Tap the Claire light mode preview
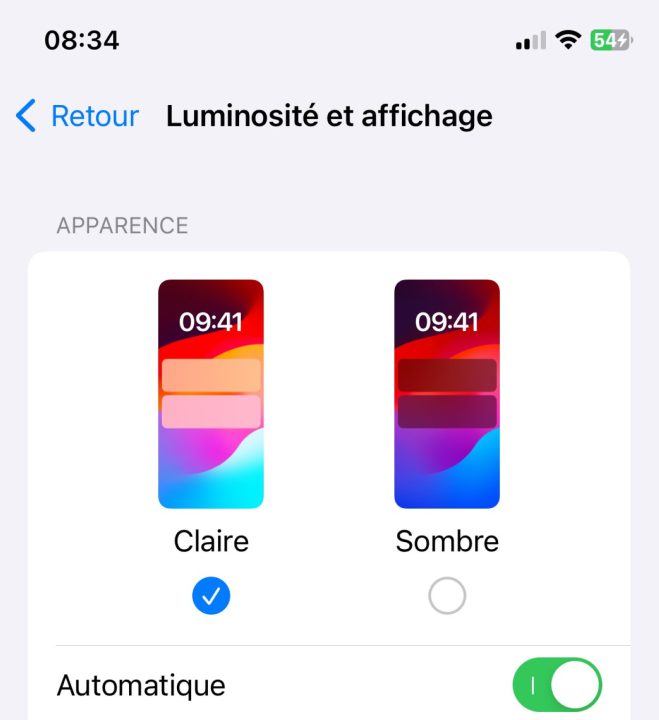The image size is (659, 720). pyautogui.click(x=211, y=394)
